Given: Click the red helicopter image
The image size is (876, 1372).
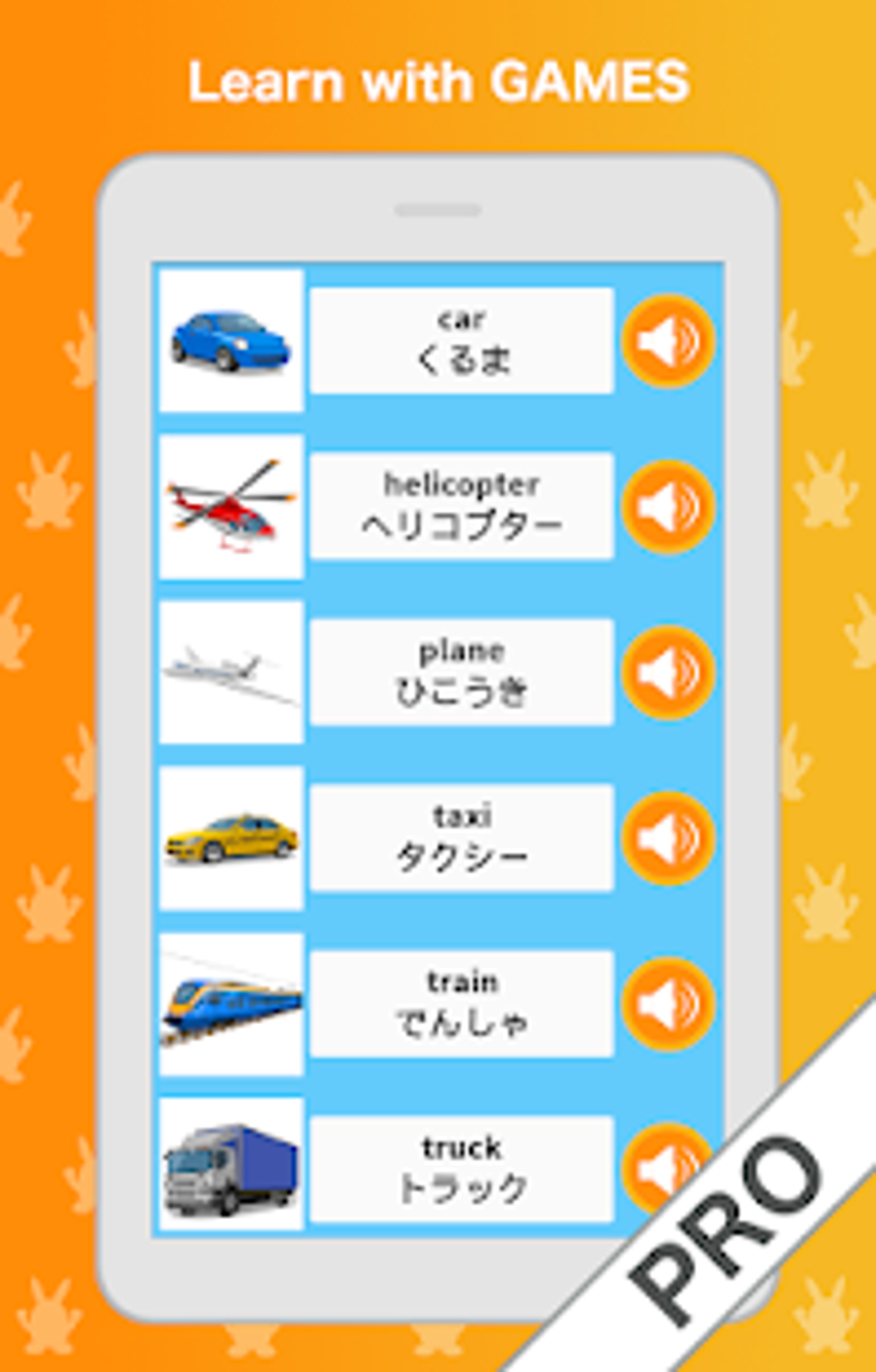Looking at the screenshot, I should (230, 506).
